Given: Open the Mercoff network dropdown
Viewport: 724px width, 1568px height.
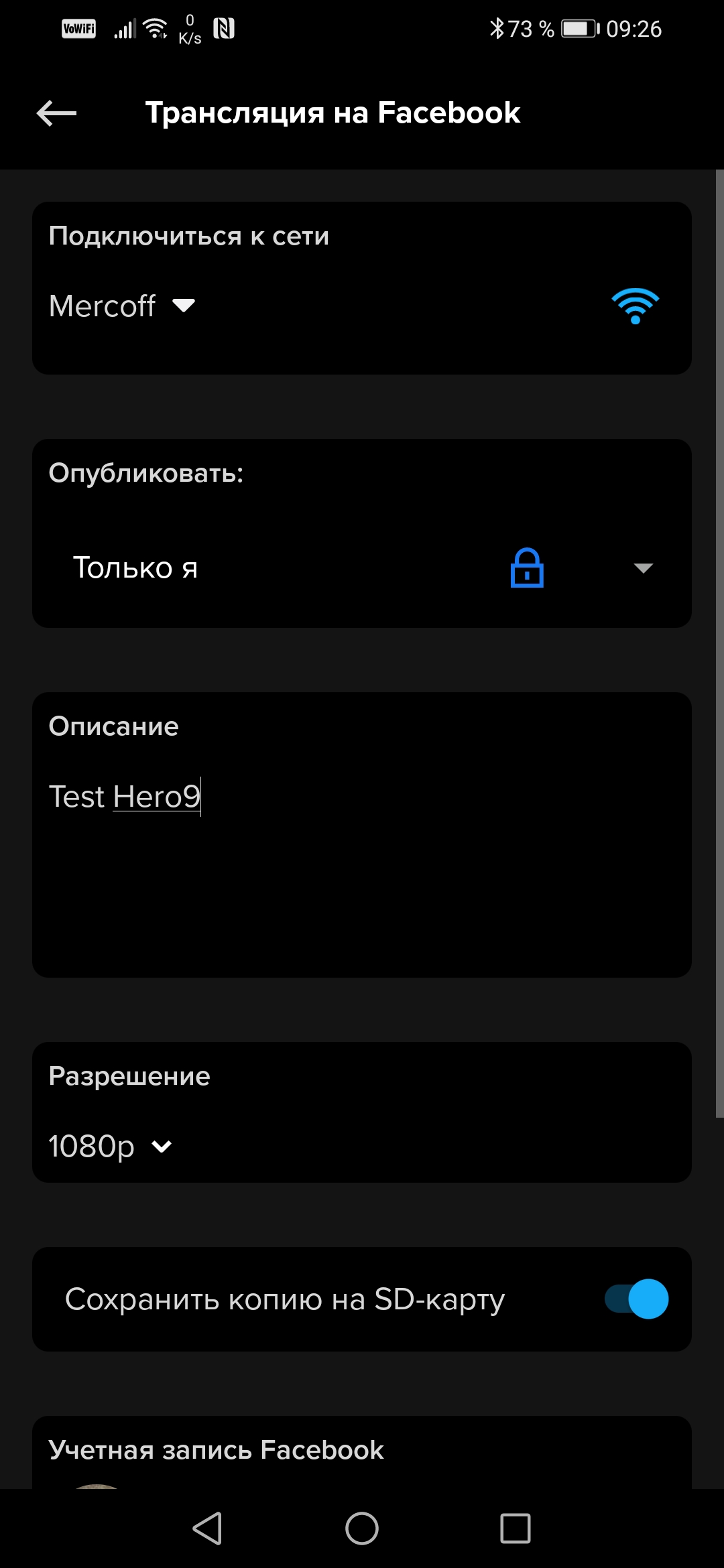Looking at the screenshot, I should (x=122, y=306).
